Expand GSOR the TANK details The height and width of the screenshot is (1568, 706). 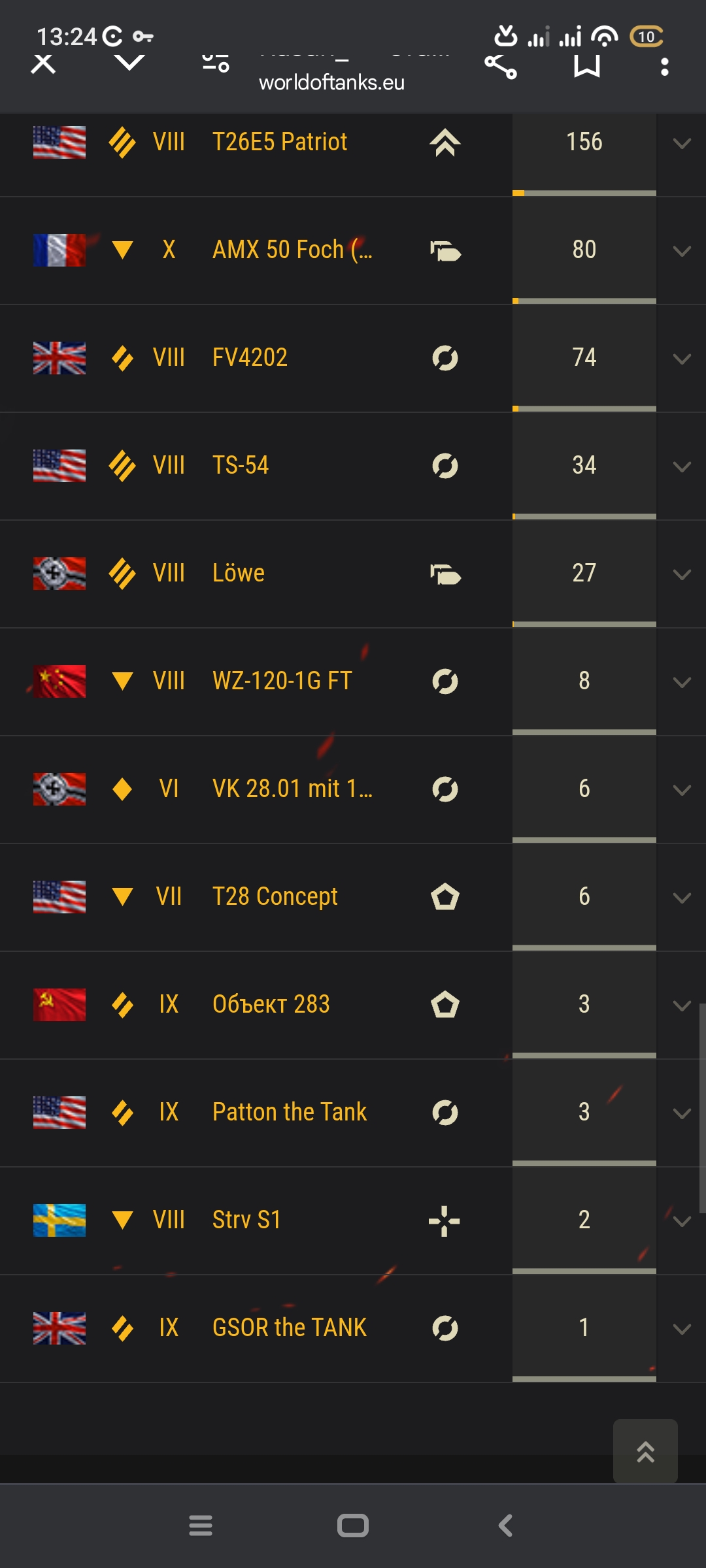682,1330
